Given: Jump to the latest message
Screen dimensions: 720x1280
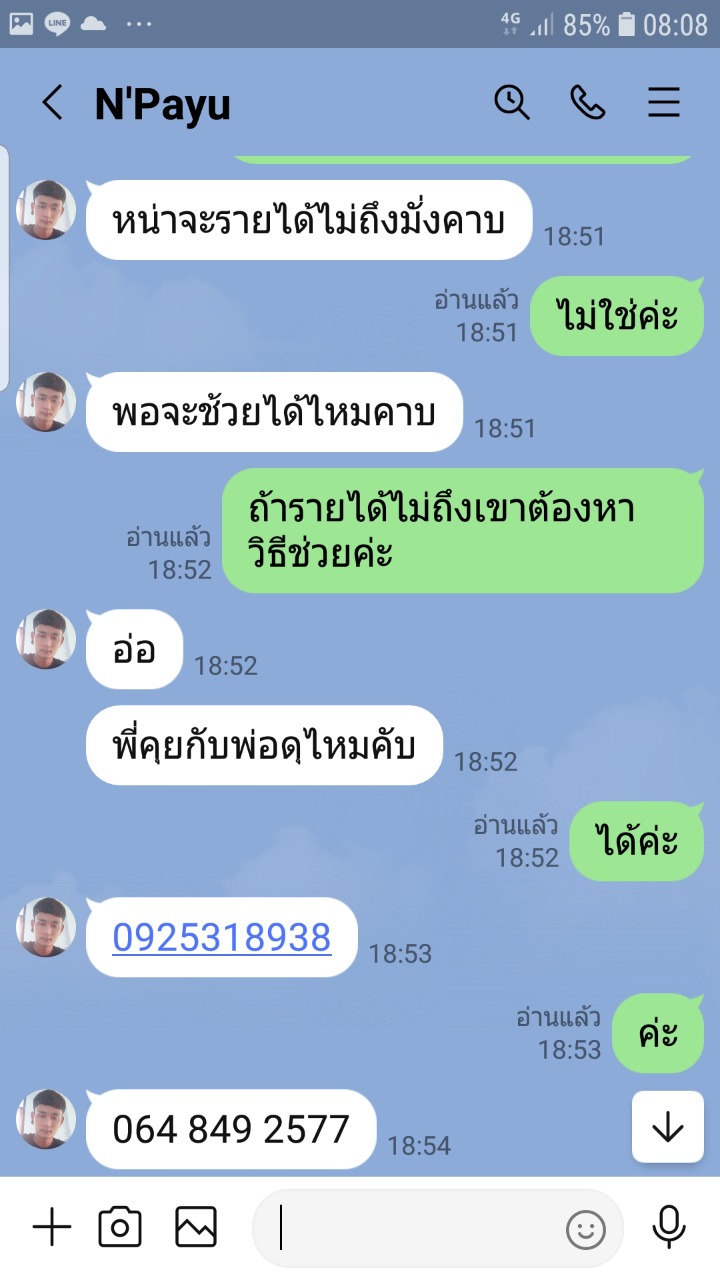Looking at the screenshot, I should pyautogui.click(x=667, y=1127).
